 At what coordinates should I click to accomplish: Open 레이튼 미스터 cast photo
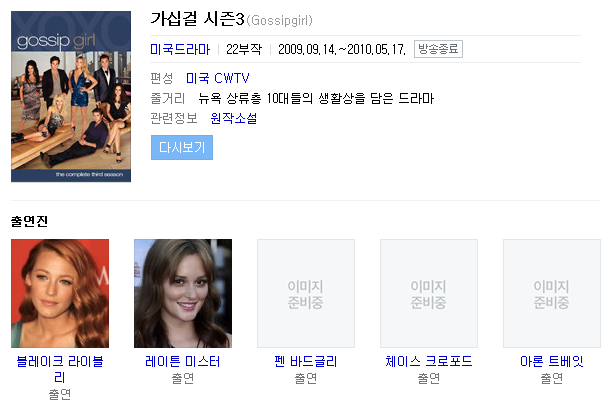183,293
